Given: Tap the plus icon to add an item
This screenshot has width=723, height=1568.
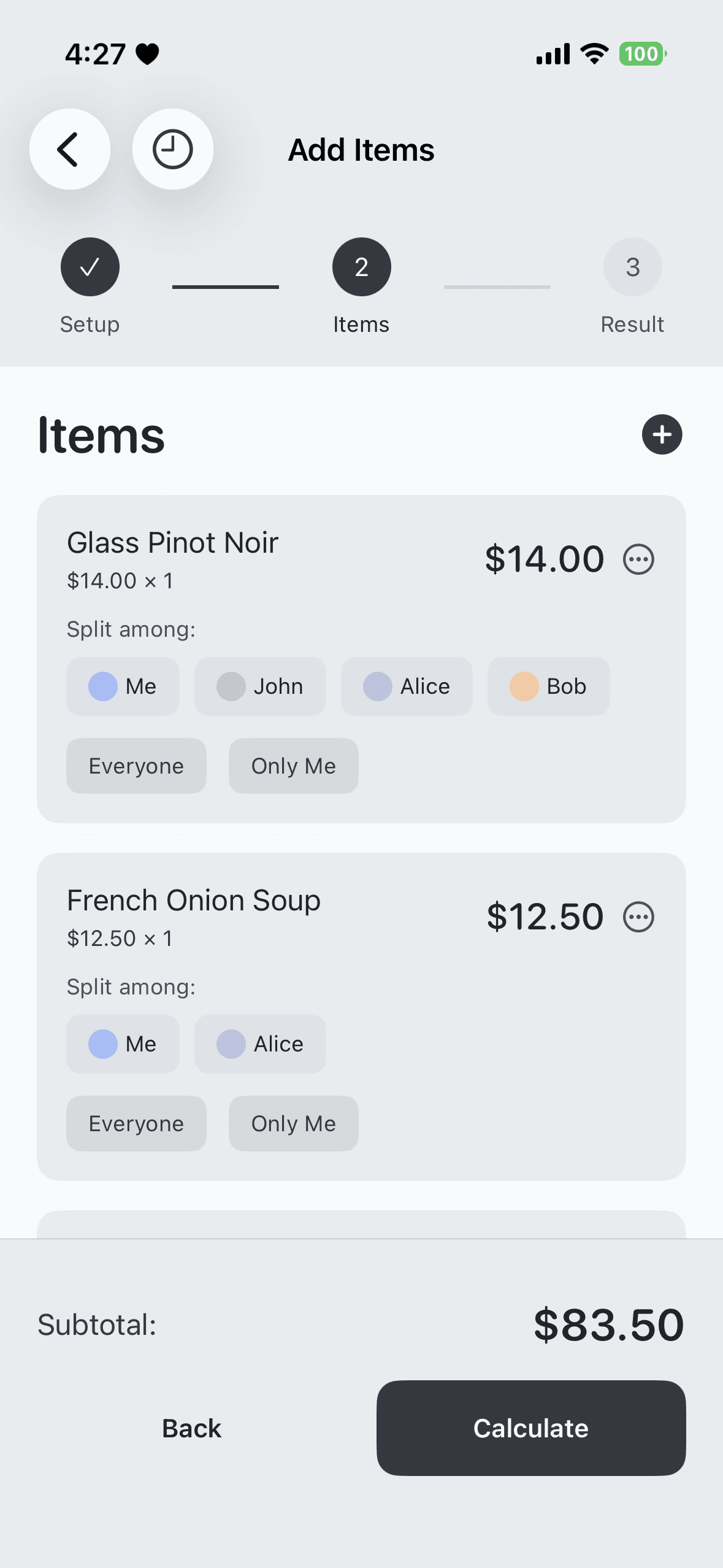Looking at the screenshot, I should (x=662, y=435).
